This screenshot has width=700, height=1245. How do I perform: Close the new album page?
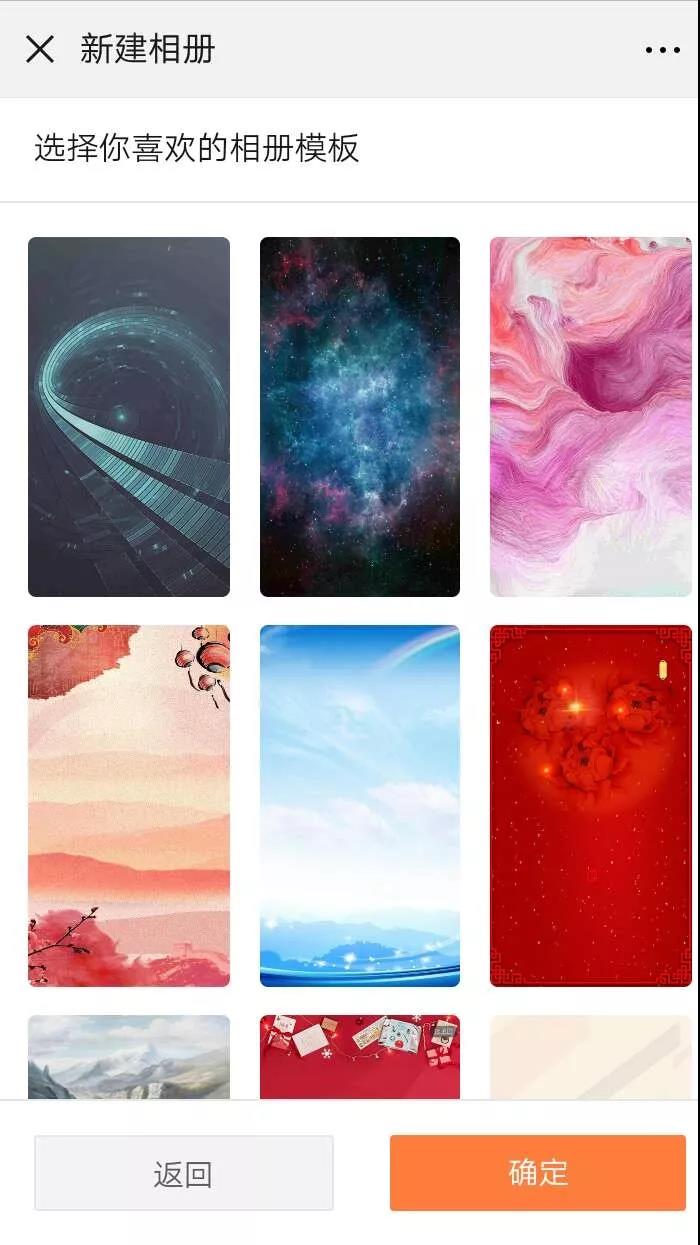point(40,49)
